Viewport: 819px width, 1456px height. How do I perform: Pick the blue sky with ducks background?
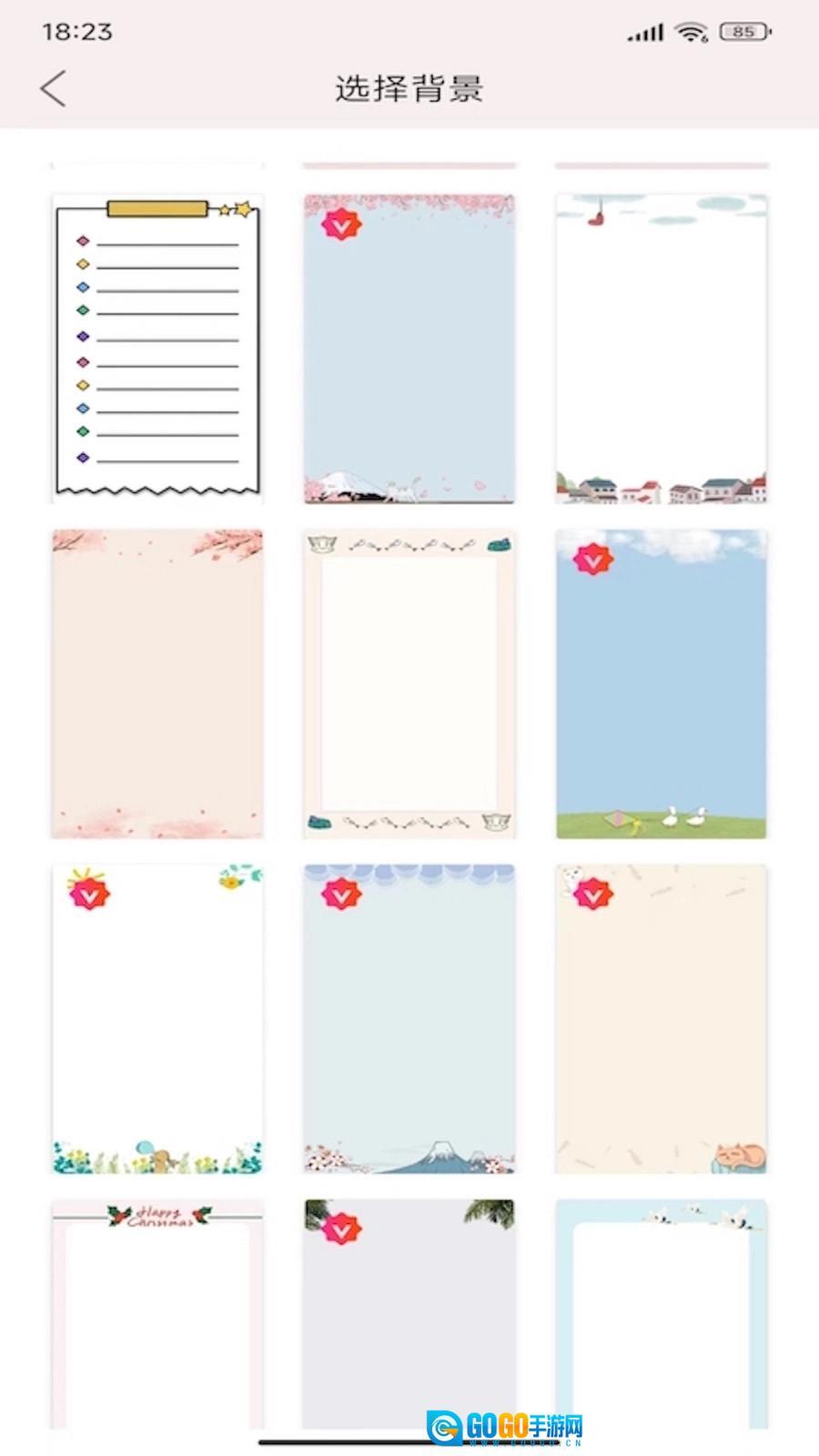click(x=661, y=683)
